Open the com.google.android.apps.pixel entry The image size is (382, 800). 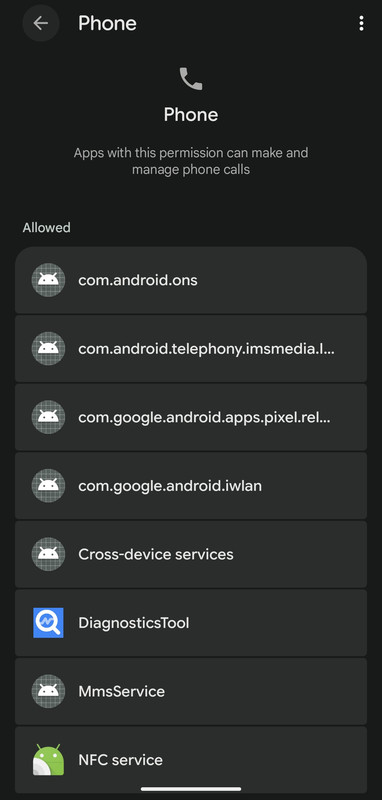click(191, 417)
